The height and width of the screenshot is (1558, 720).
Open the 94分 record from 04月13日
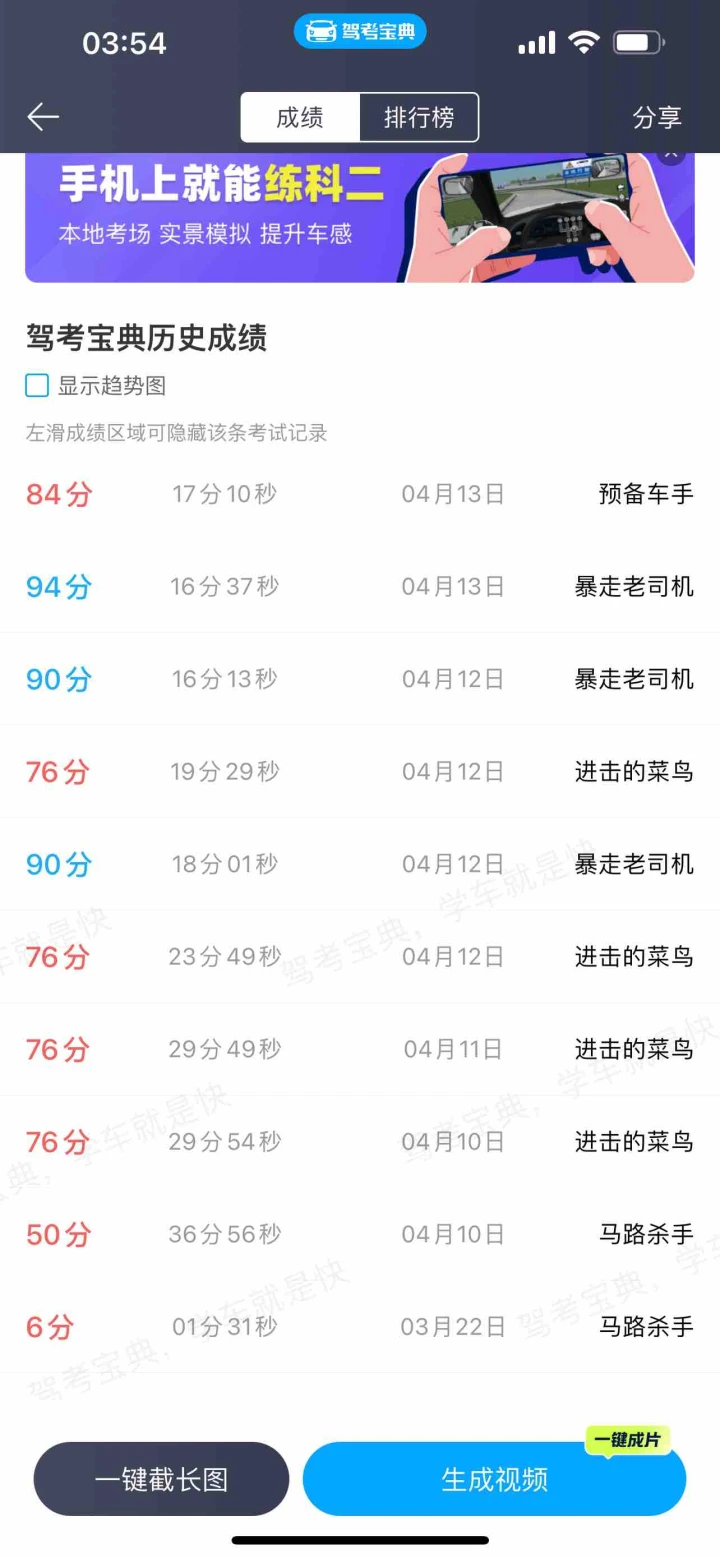point(360,586)
